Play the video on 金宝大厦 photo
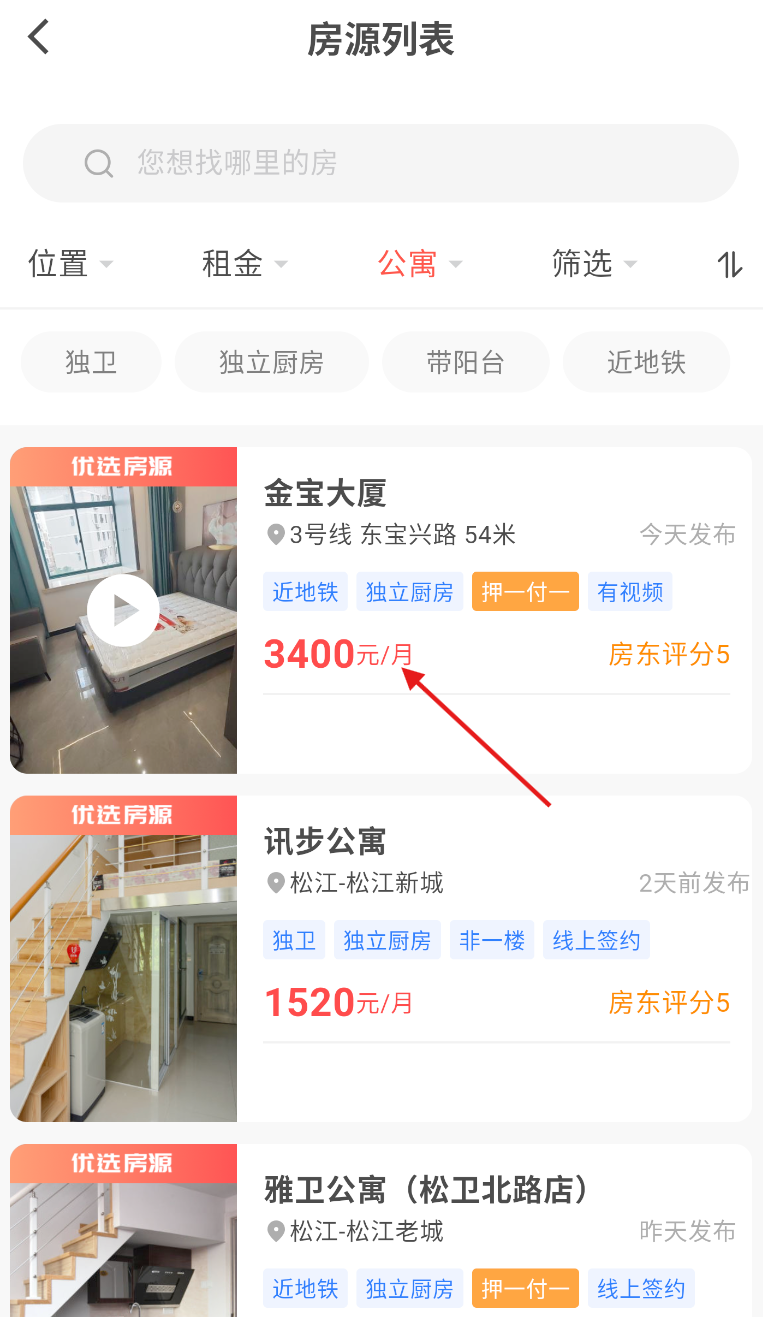This screenshot has width=763, height=1317. point(123,610)
